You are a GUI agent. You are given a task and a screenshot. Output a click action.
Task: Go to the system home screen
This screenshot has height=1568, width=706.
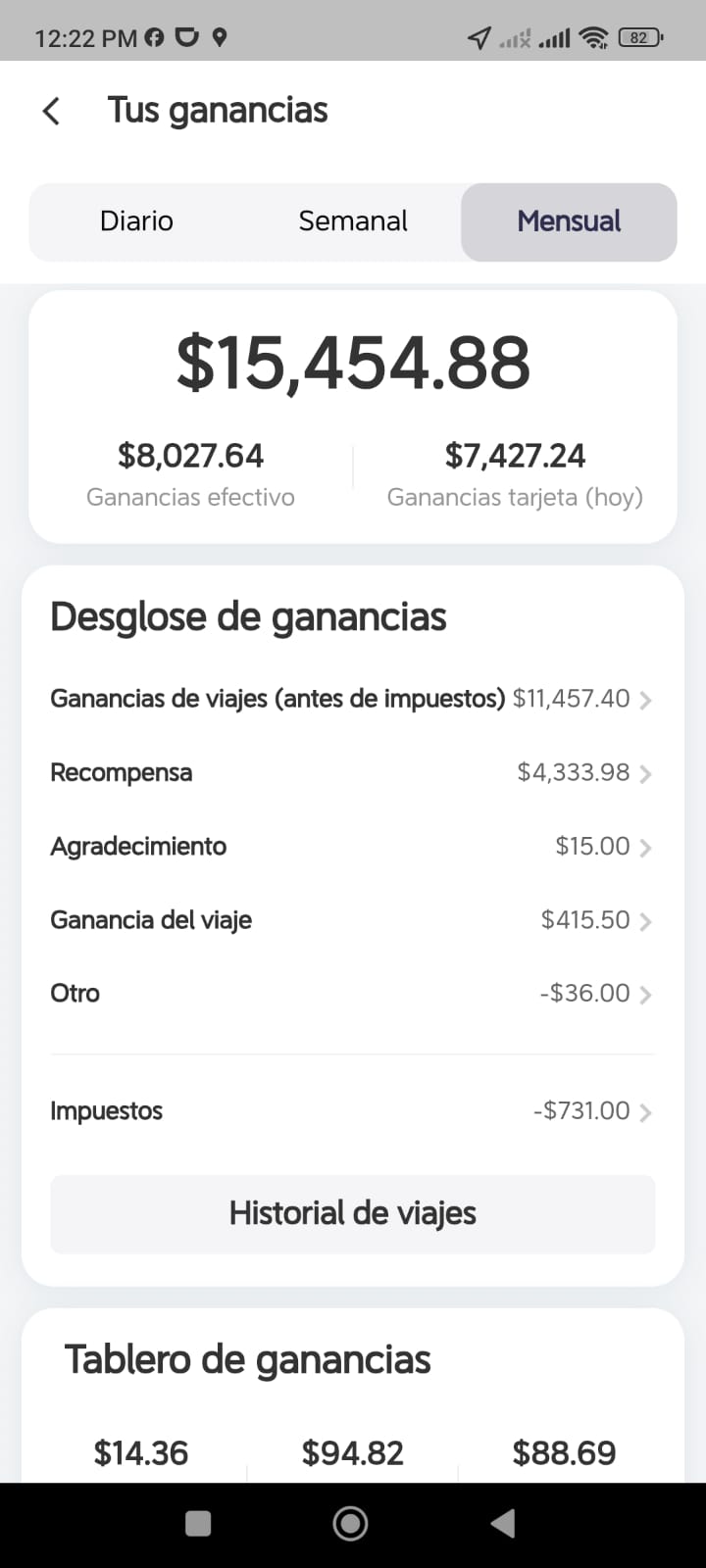pyautogui.click(x=351, y=1523)
